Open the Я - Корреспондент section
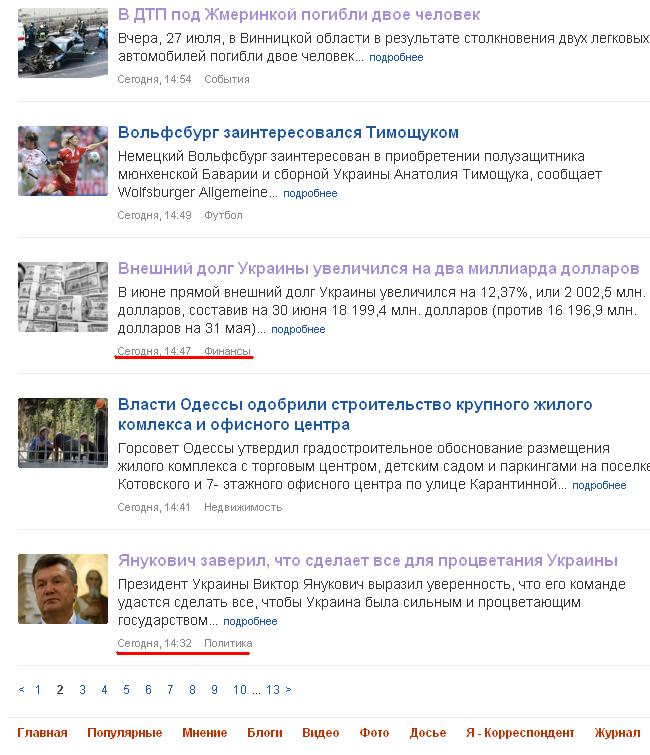 [520, 733]
